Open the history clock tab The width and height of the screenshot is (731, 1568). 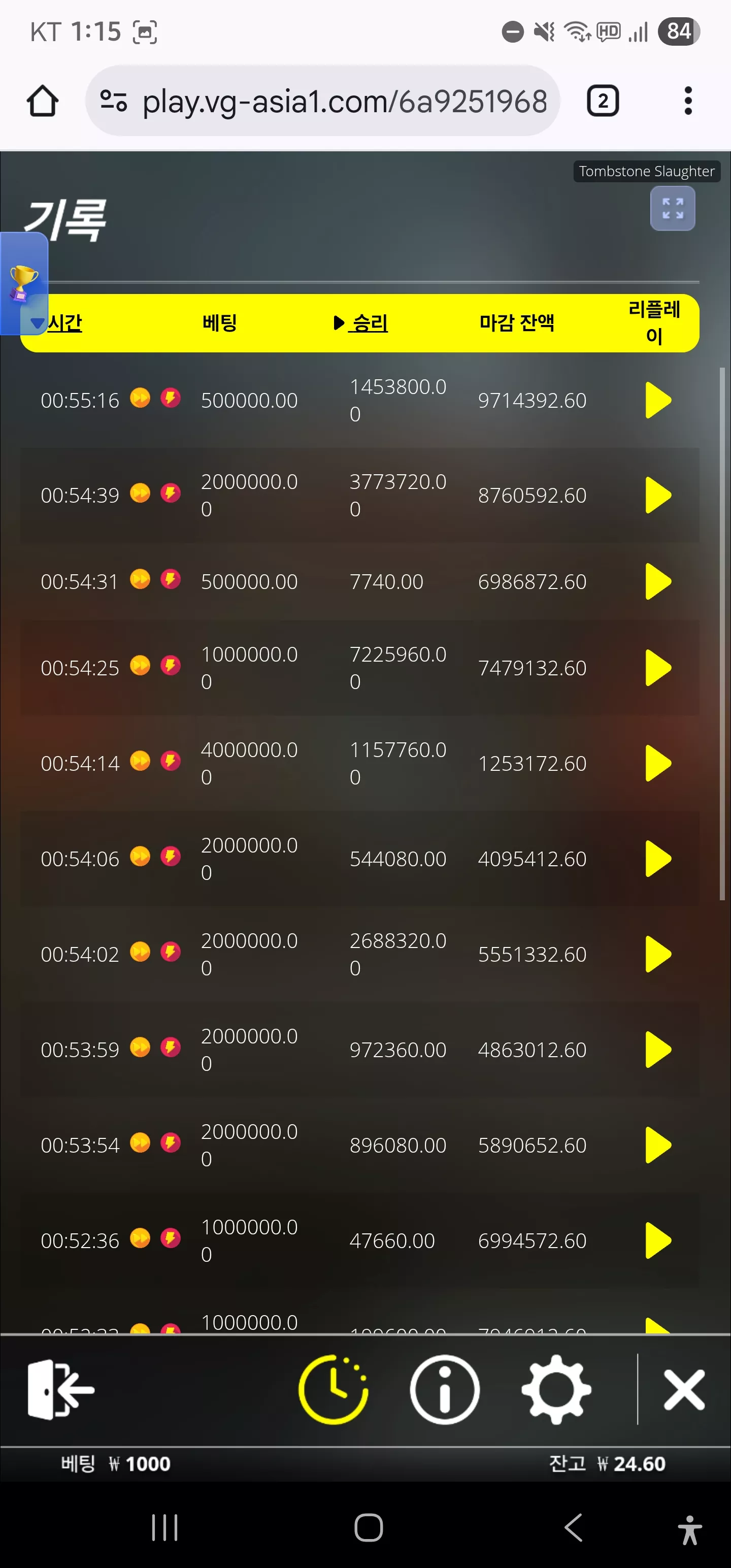pos(333,1390)
